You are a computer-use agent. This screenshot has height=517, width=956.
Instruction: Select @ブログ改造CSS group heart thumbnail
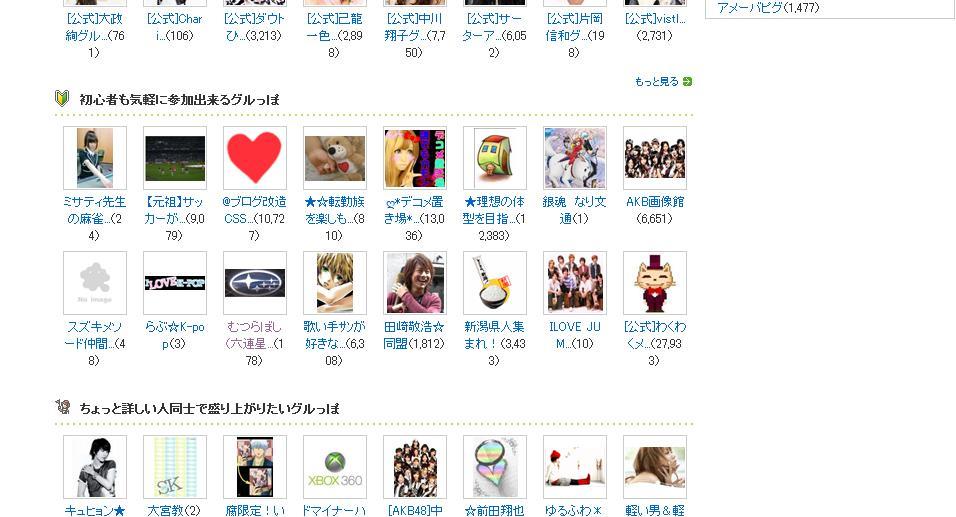tap(254, 158)
